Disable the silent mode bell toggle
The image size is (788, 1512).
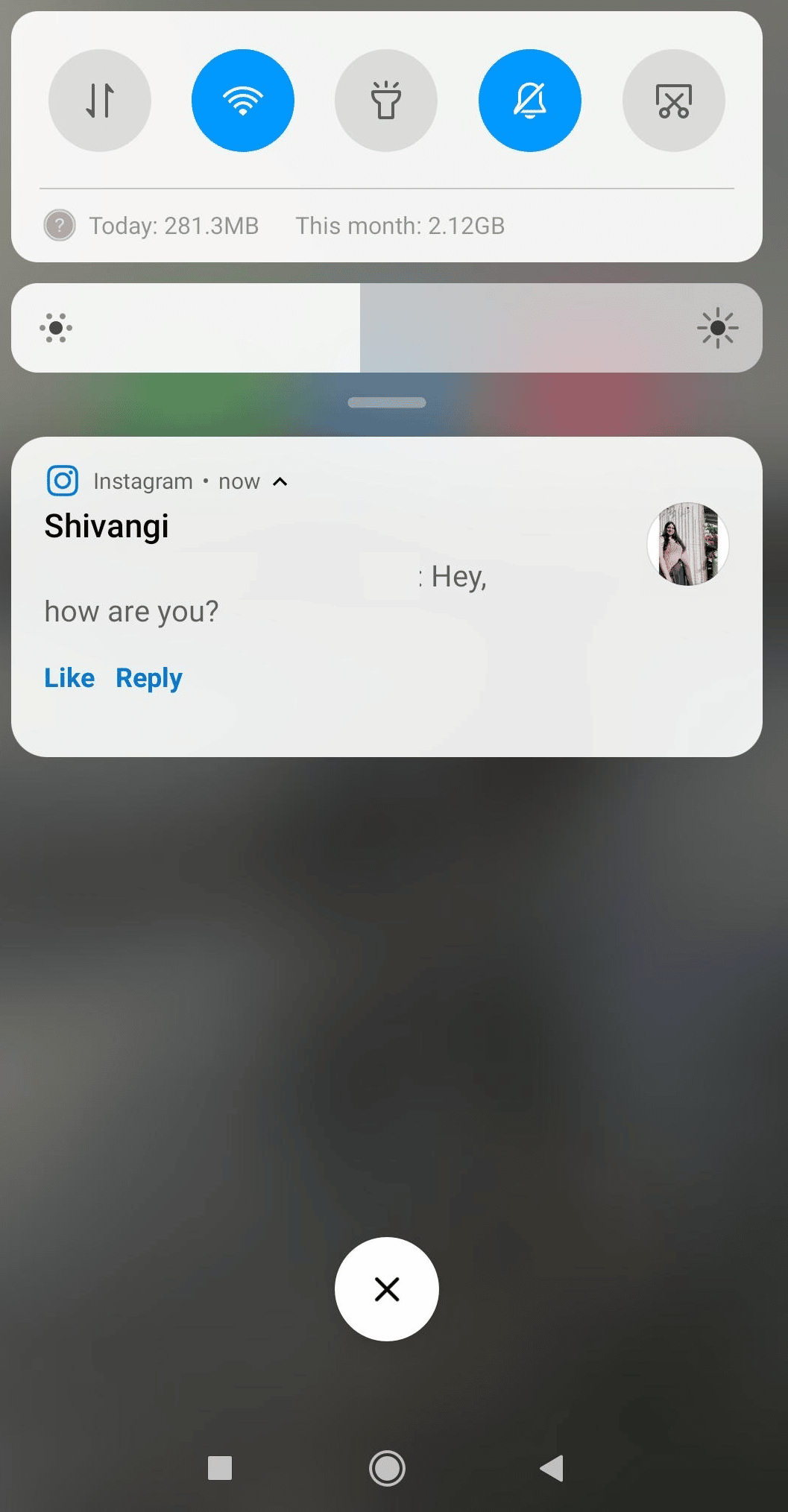pos(529,101)
